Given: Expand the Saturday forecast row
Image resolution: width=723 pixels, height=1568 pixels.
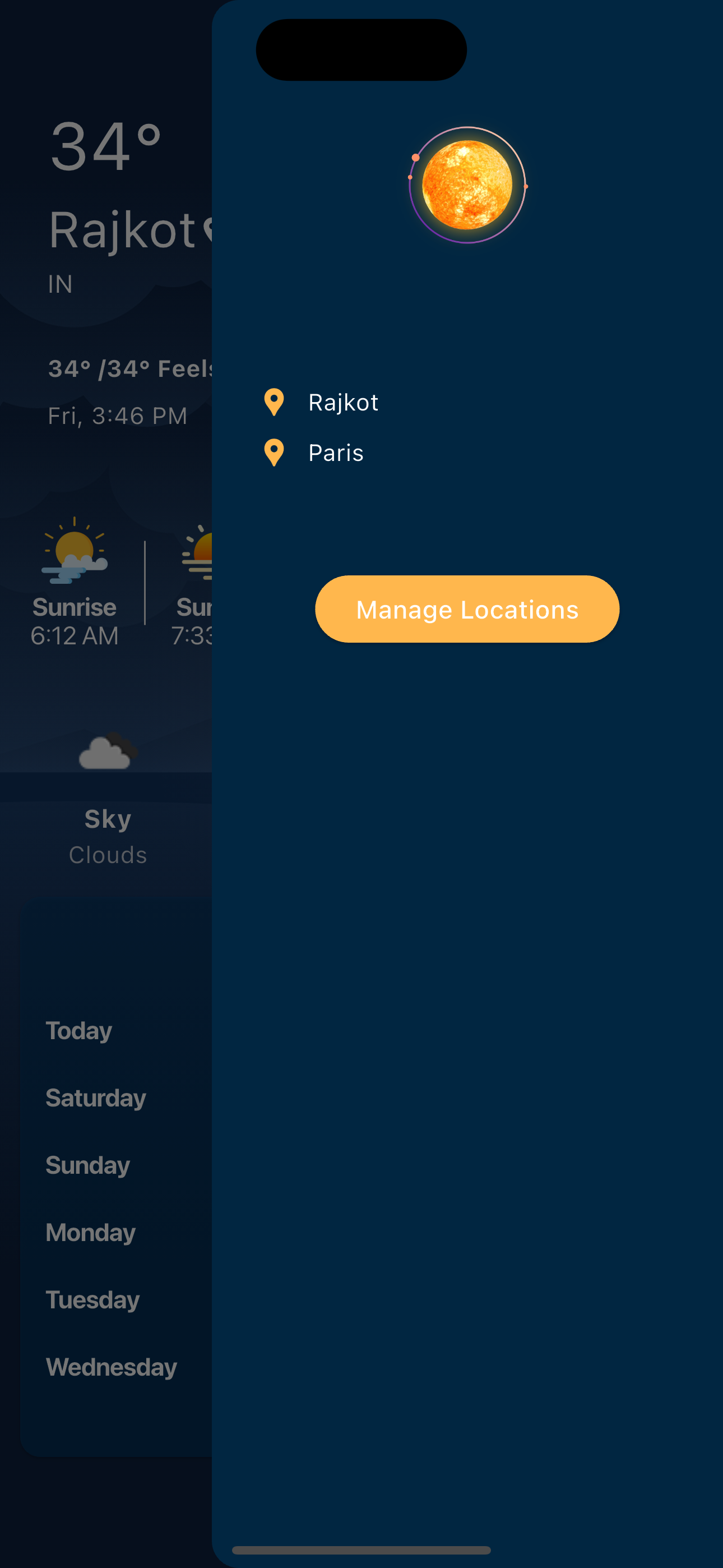Looking at the screenshot, I should (x=95, y=1097).
